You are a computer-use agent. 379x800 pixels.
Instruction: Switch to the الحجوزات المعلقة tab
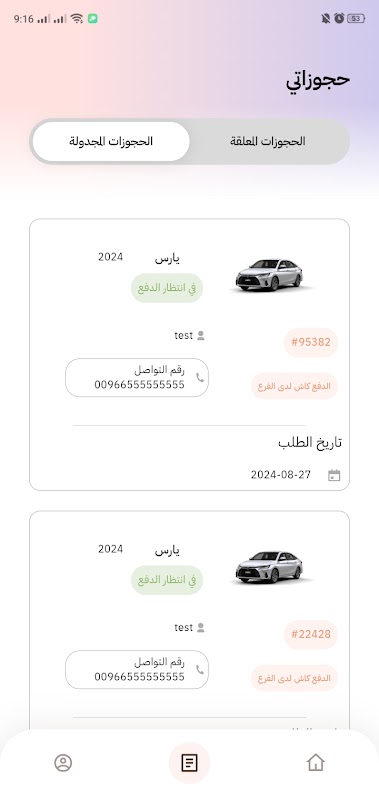[x=268, y=142]
